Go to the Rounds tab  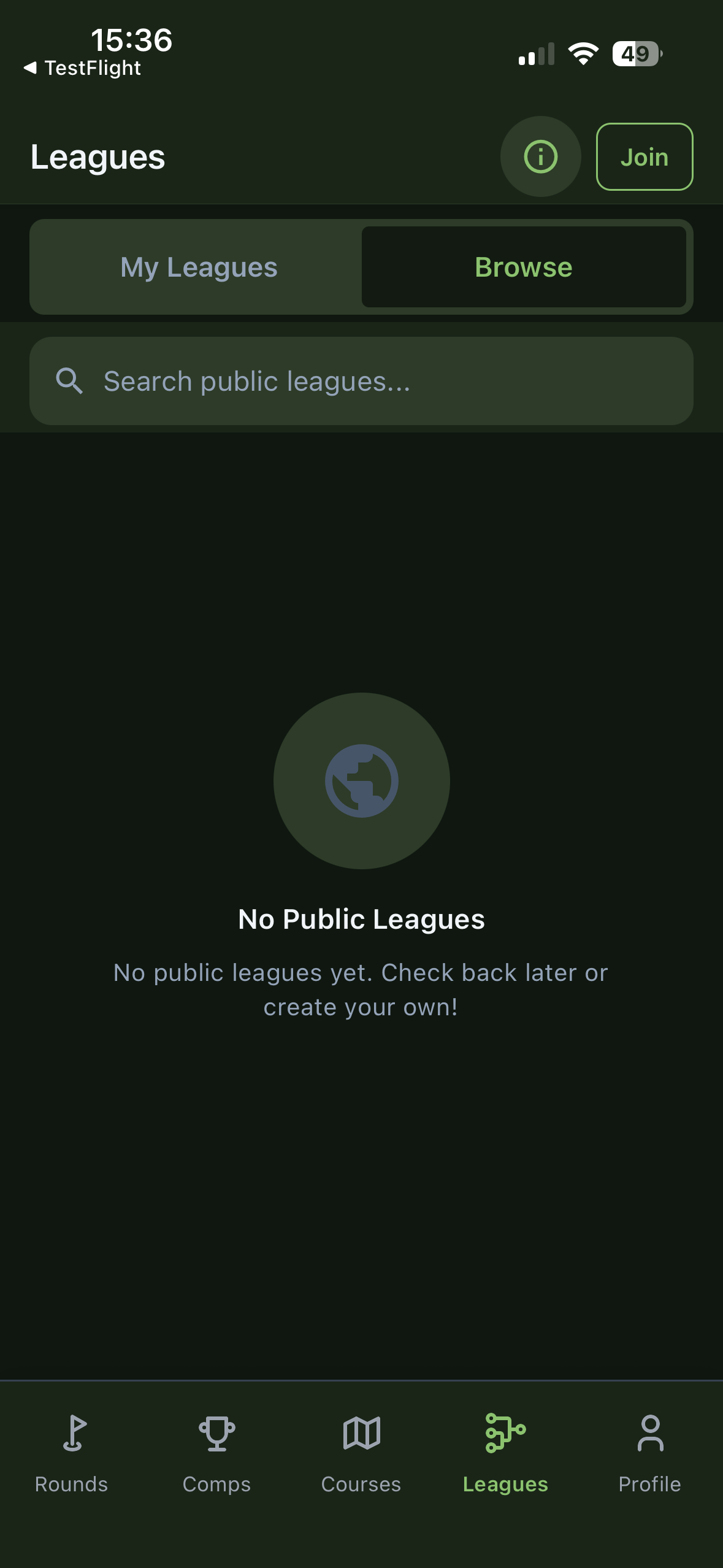(72, 1453)
